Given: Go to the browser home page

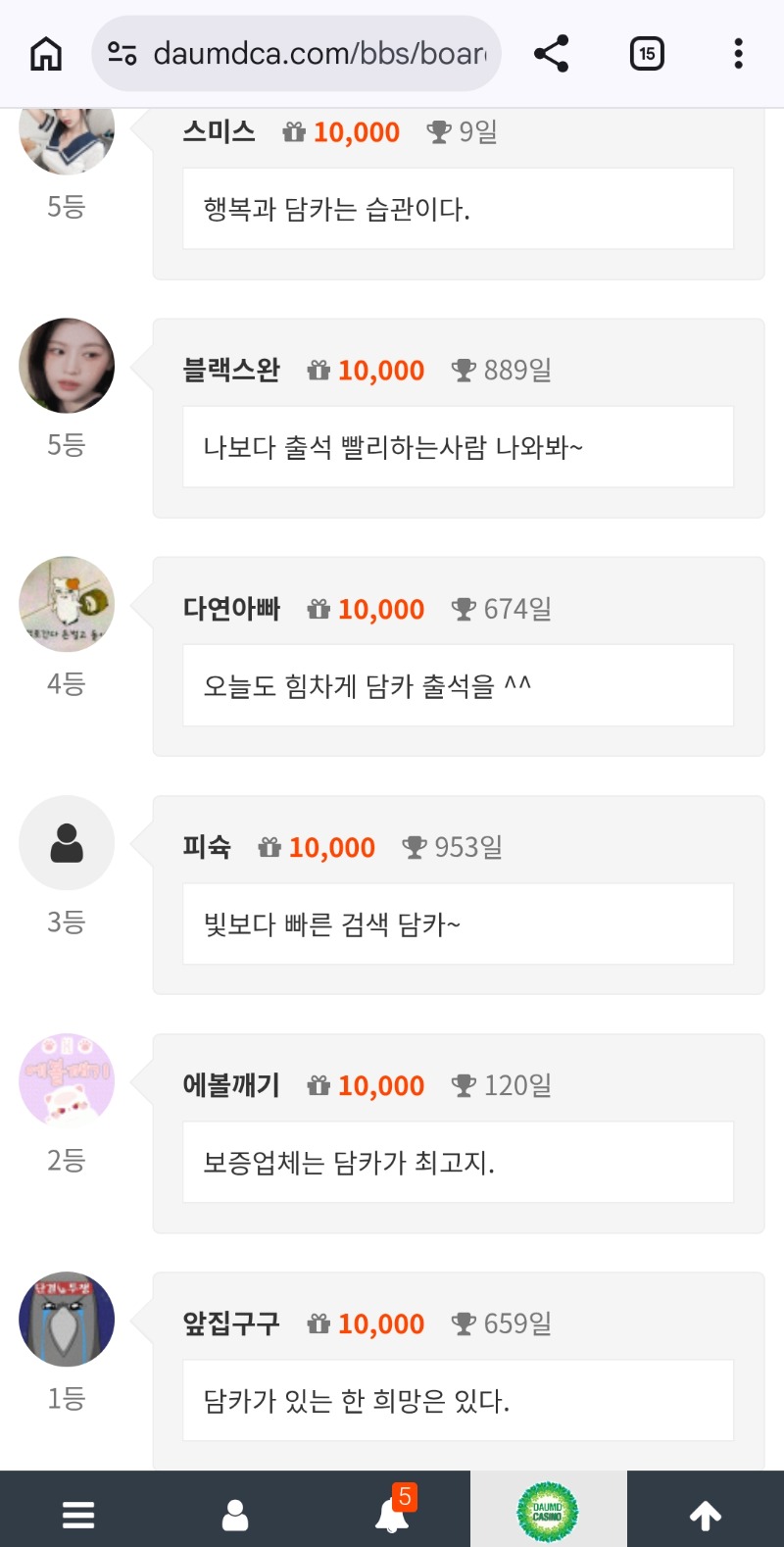Looking at the screenshot, I should click(46, 53).
